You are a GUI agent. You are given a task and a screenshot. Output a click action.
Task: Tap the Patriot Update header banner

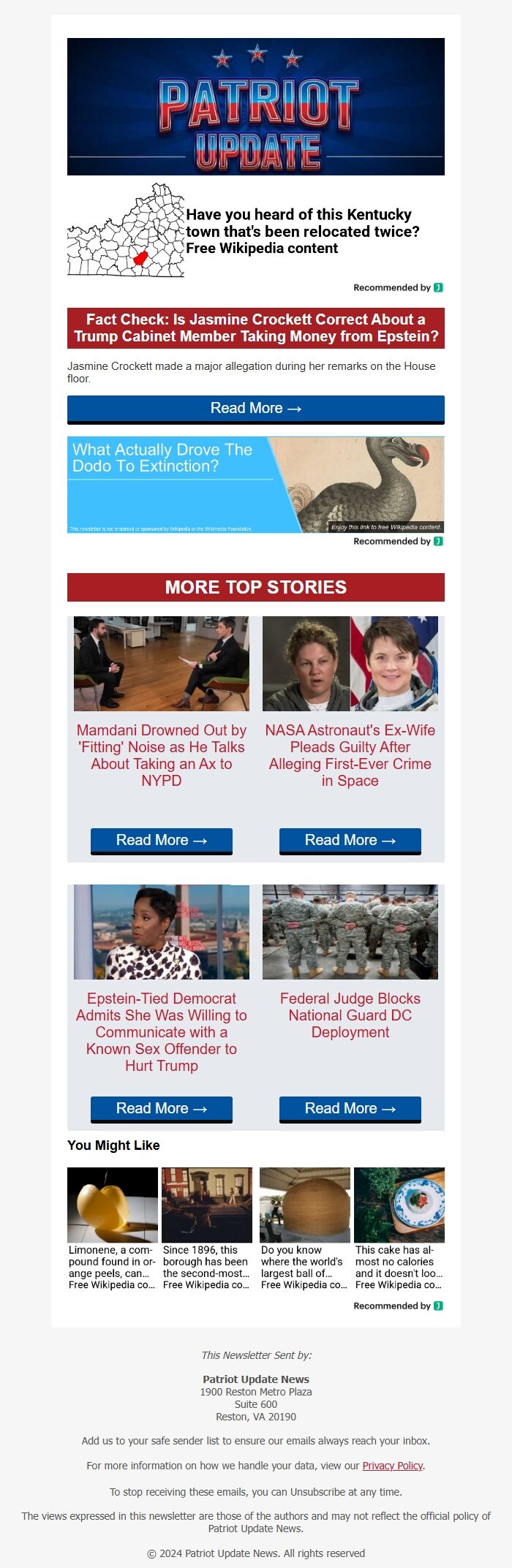(256, 107)
